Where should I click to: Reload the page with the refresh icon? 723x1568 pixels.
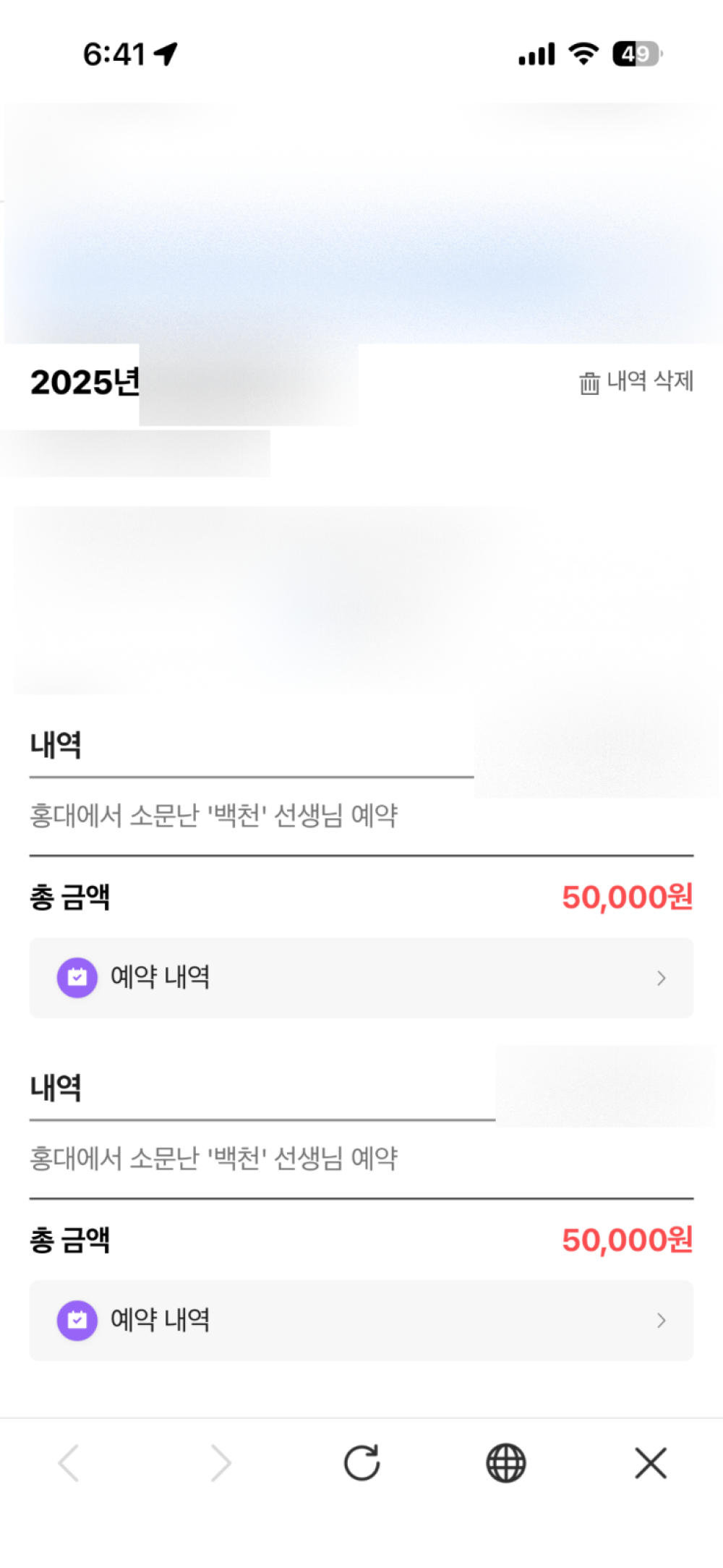(361, 1463)
